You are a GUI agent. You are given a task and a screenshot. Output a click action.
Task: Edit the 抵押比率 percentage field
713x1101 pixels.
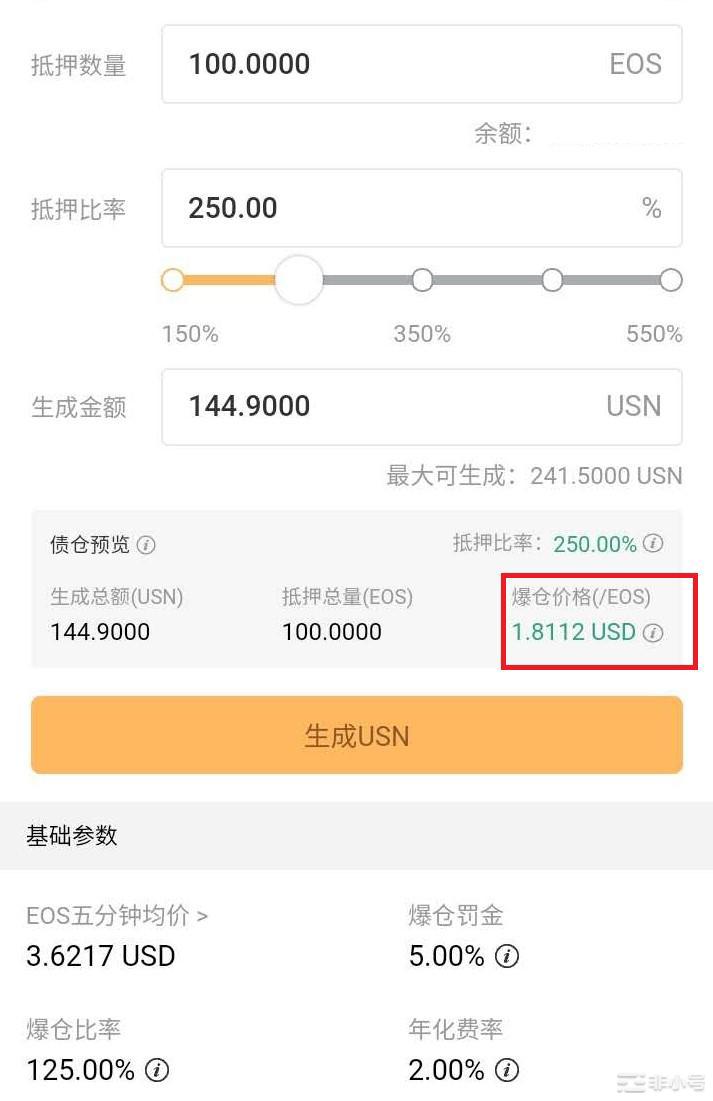[x=400, y=208]
